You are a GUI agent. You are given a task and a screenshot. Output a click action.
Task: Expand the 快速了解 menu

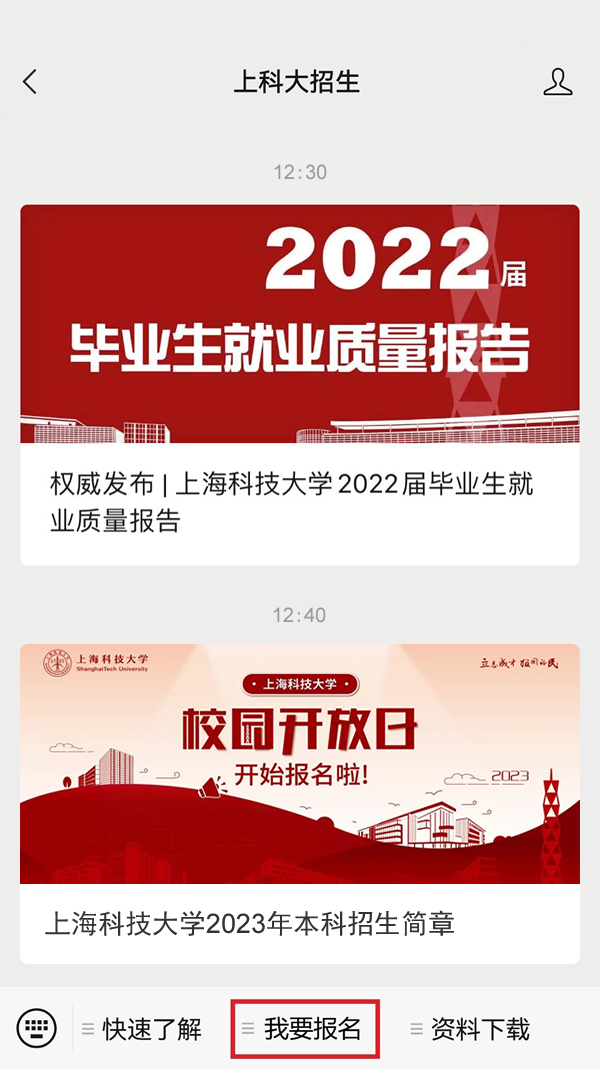(142, 1029)
